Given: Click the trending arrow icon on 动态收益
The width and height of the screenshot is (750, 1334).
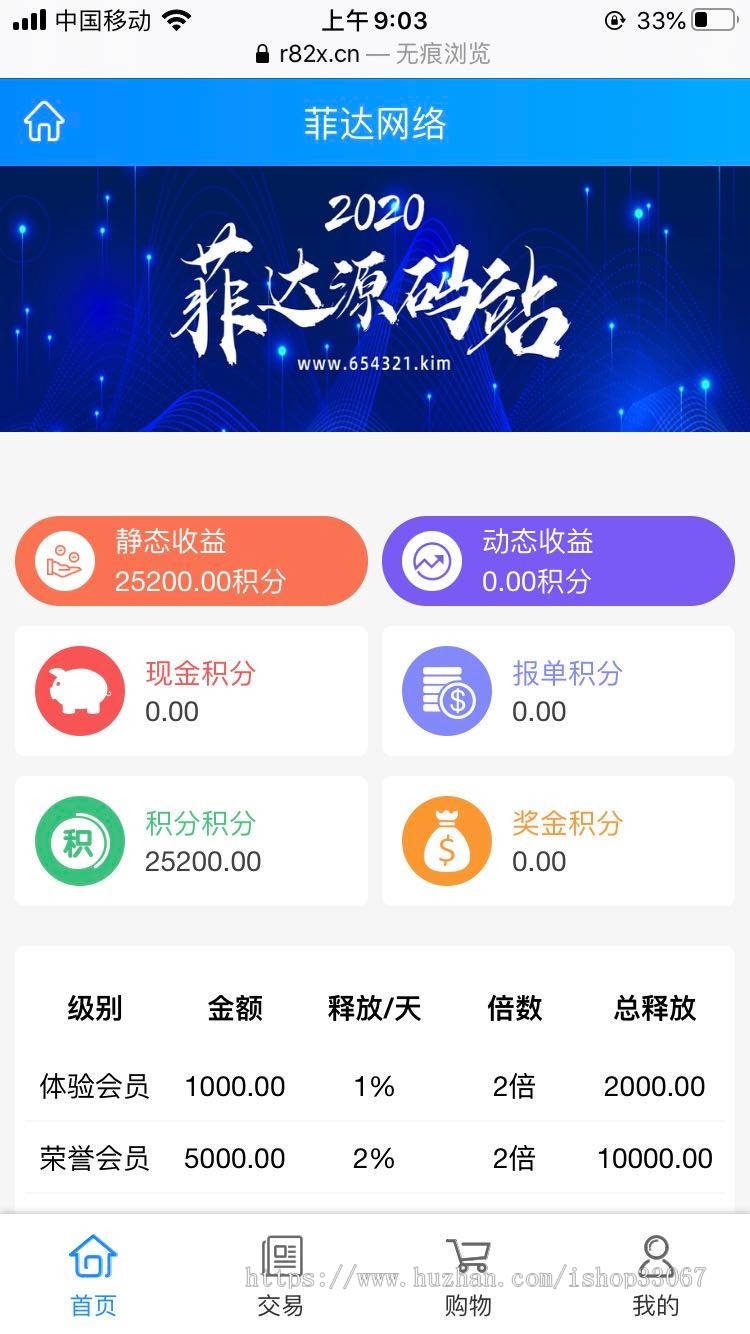Looking at the screenshot, I should [430, 560].
